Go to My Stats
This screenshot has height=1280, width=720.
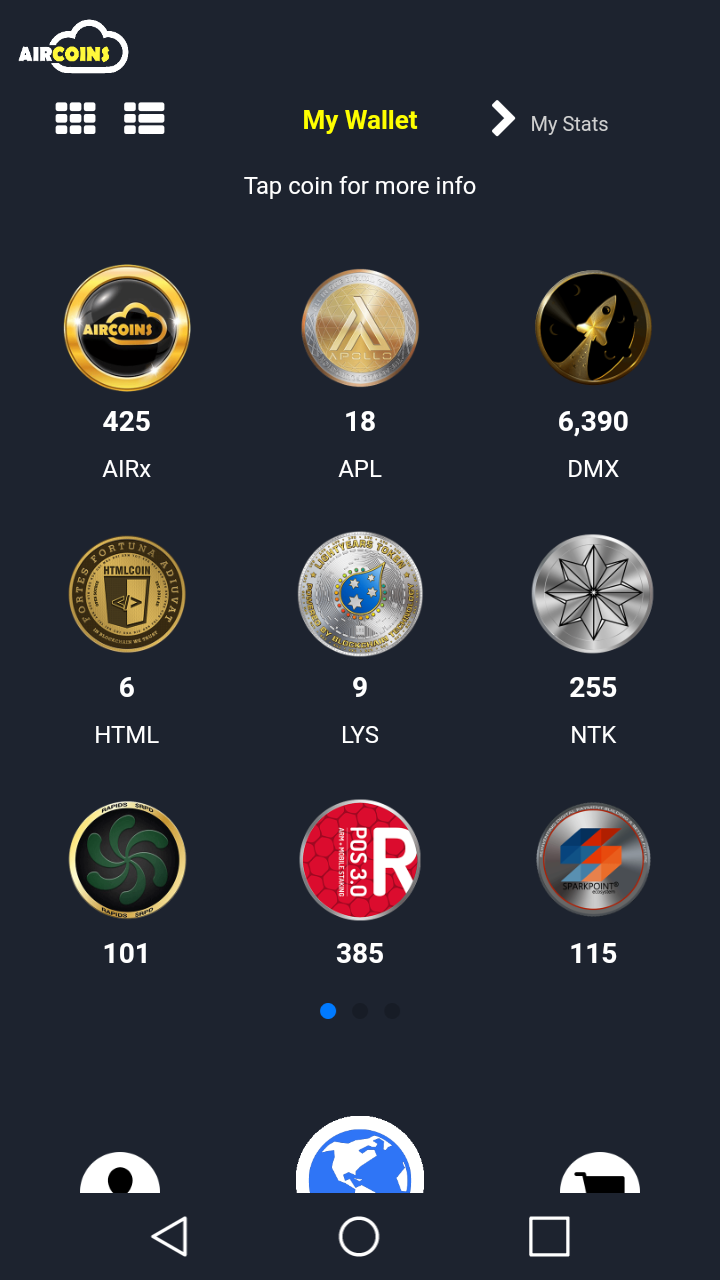(549, 121)
